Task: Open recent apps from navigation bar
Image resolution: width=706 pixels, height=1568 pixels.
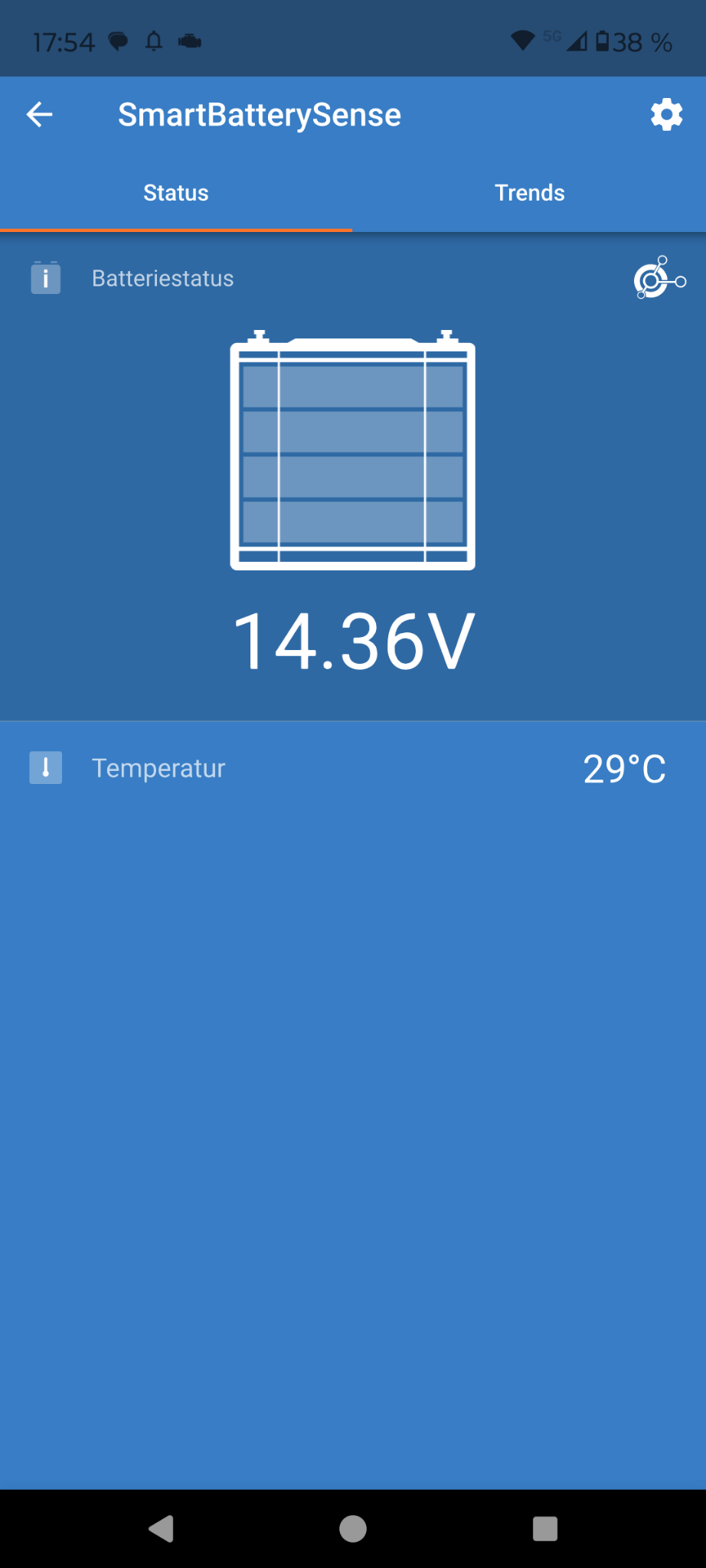Action: tap(544, 1529)
